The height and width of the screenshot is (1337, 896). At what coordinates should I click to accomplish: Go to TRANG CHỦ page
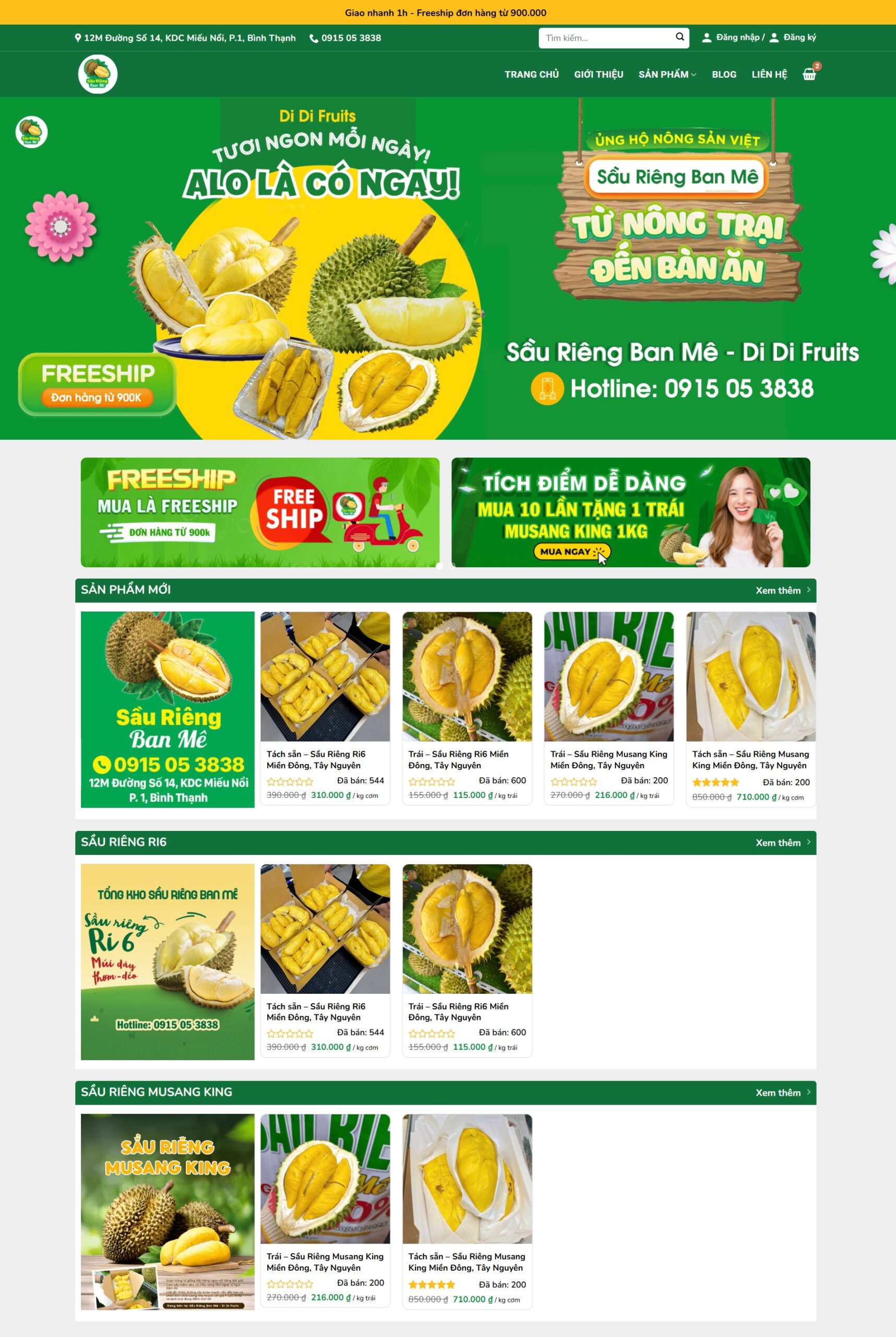(x=531, y=74)
